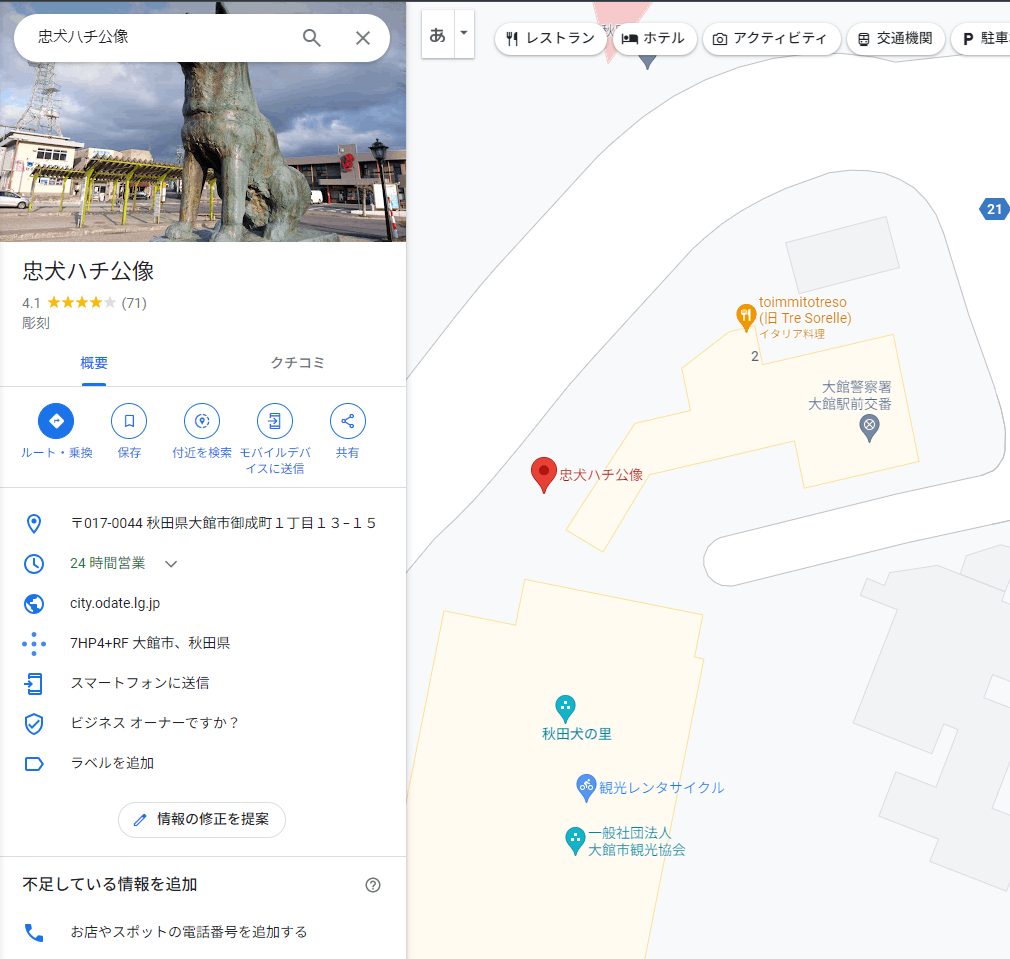Get directions with ルート・乗換
Screen dimensions: 1010x959
coord(56,421)
